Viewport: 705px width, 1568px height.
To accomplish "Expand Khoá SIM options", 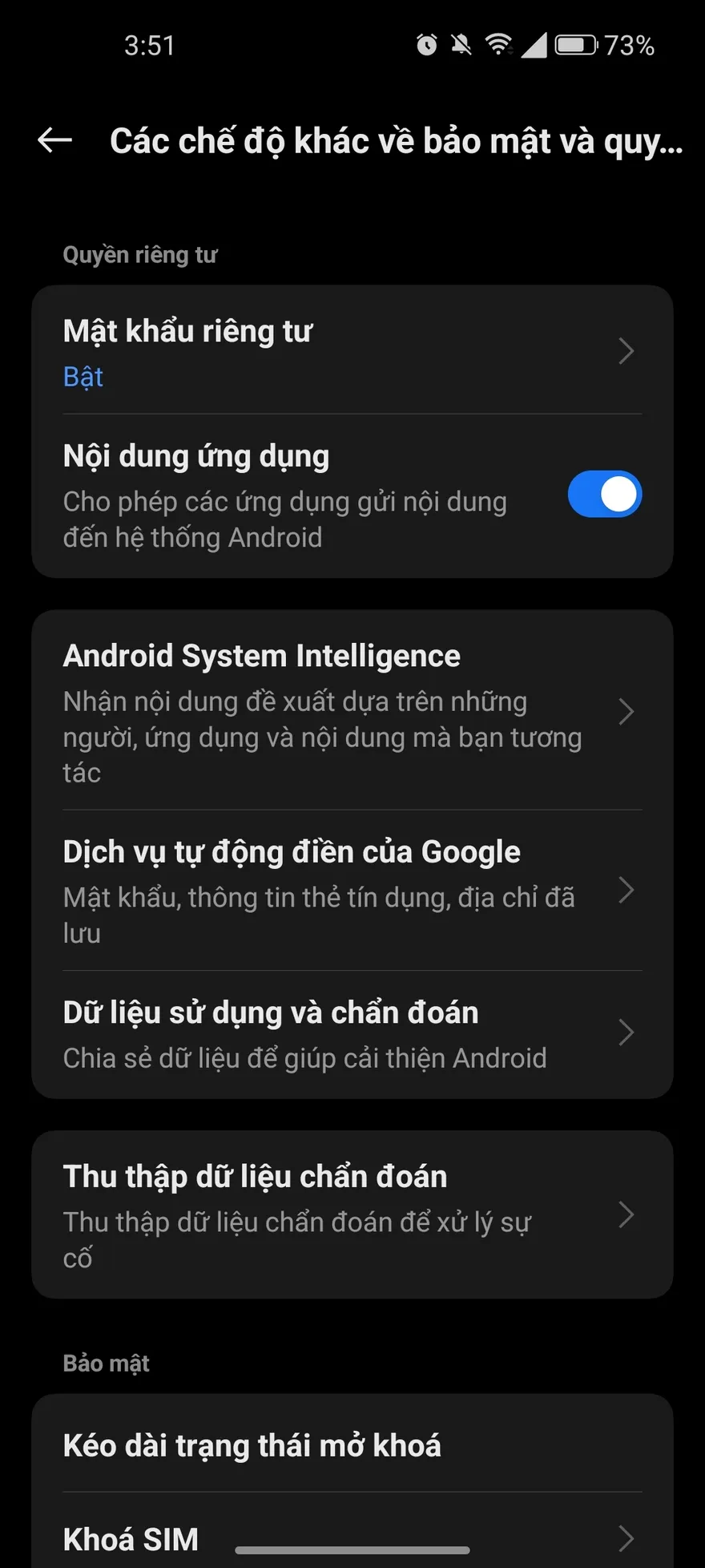I will (x=352, y=1539).
